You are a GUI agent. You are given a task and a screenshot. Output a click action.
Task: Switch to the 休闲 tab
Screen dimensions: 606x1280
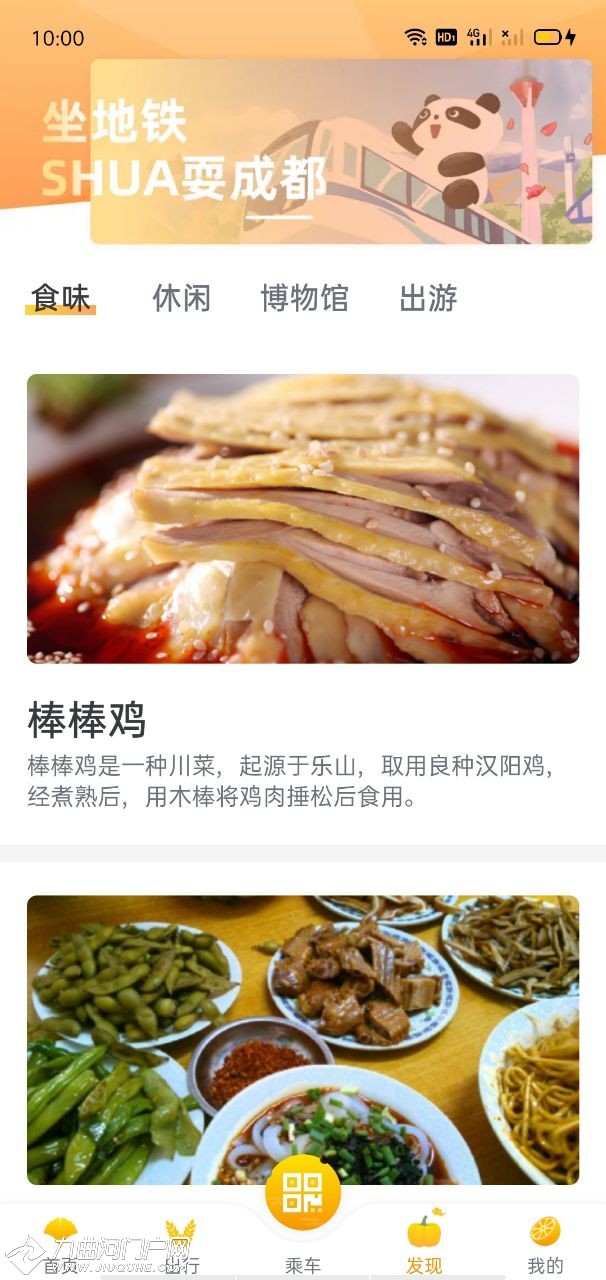[x=181, y=298]
